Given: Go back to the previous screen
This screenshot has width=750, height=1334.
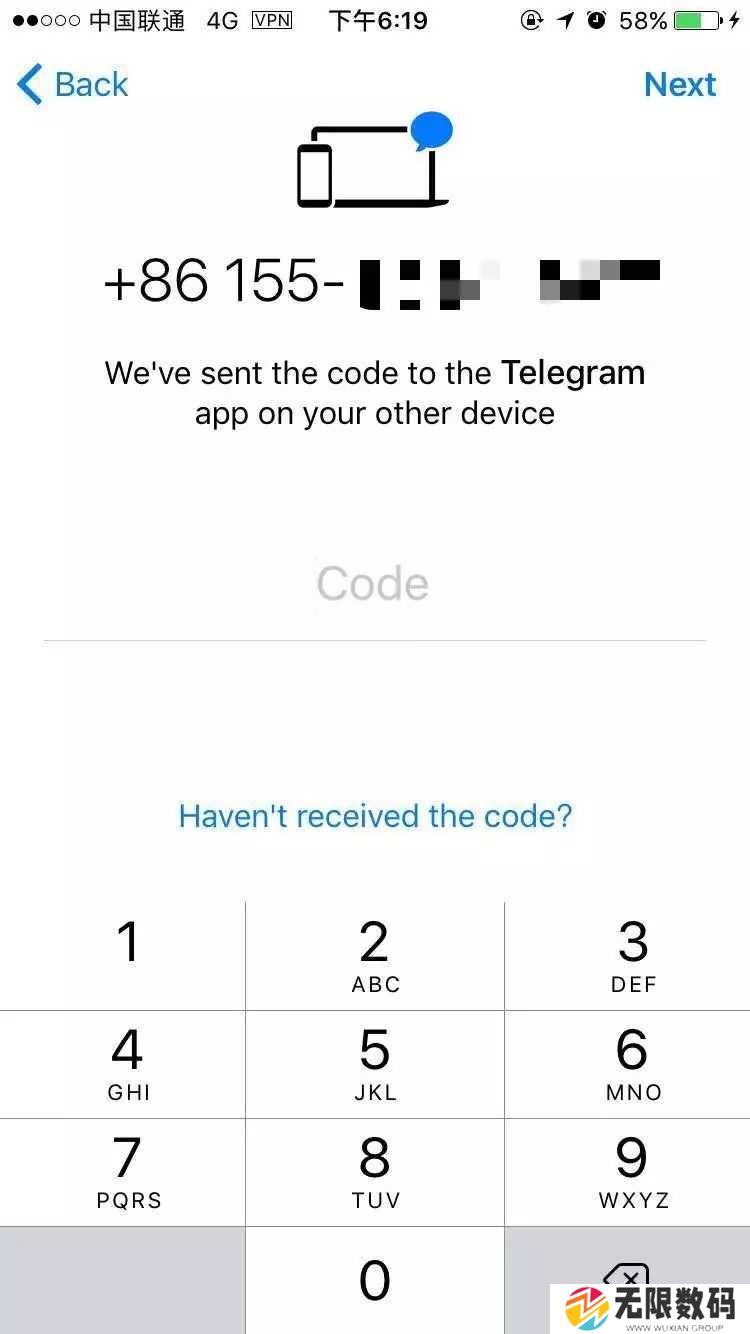Looking at the screenshot, I should click(x=72, y=84).
